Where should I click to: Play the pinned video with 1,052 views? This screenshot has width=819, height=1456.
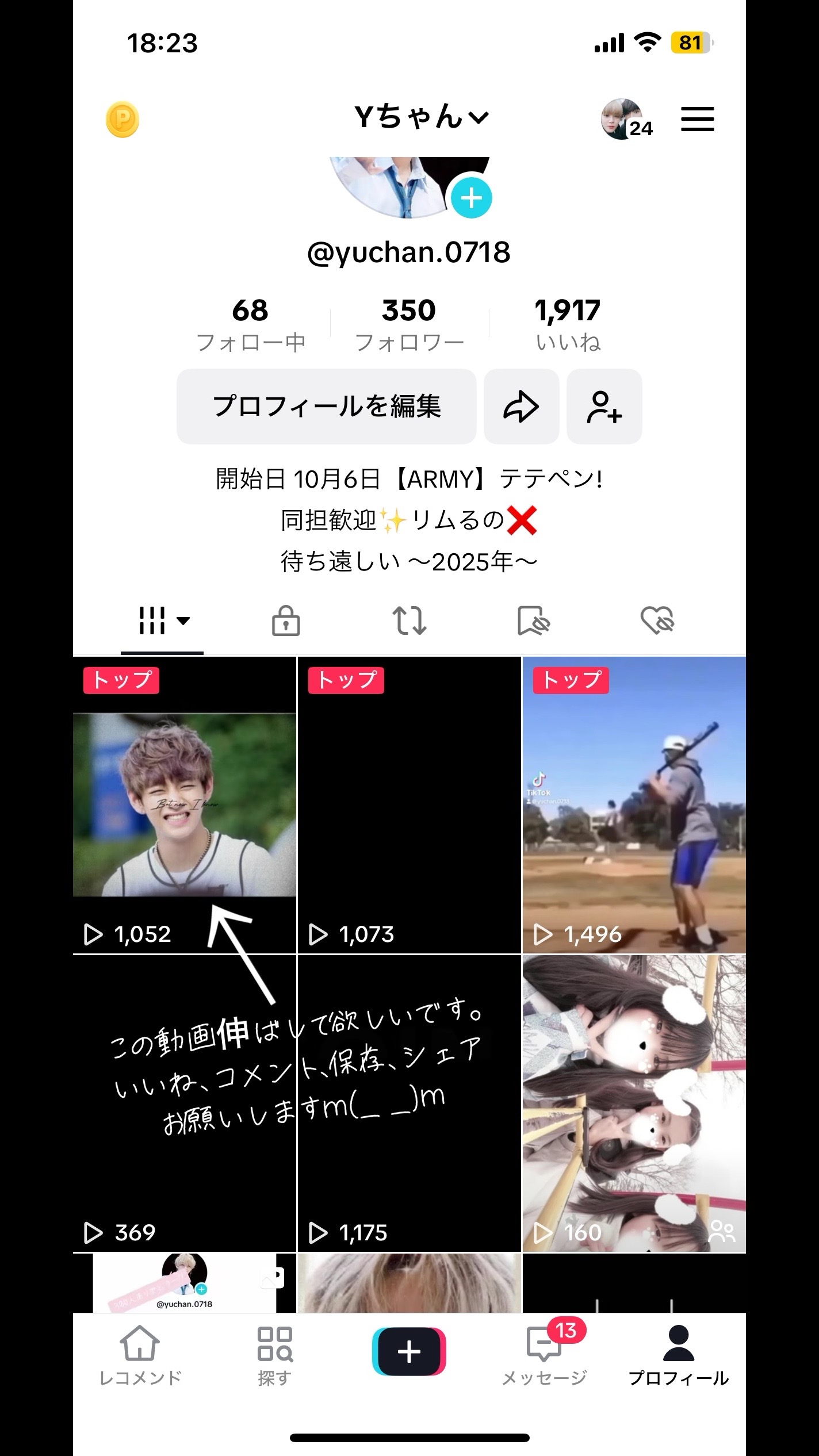[184, 805]
